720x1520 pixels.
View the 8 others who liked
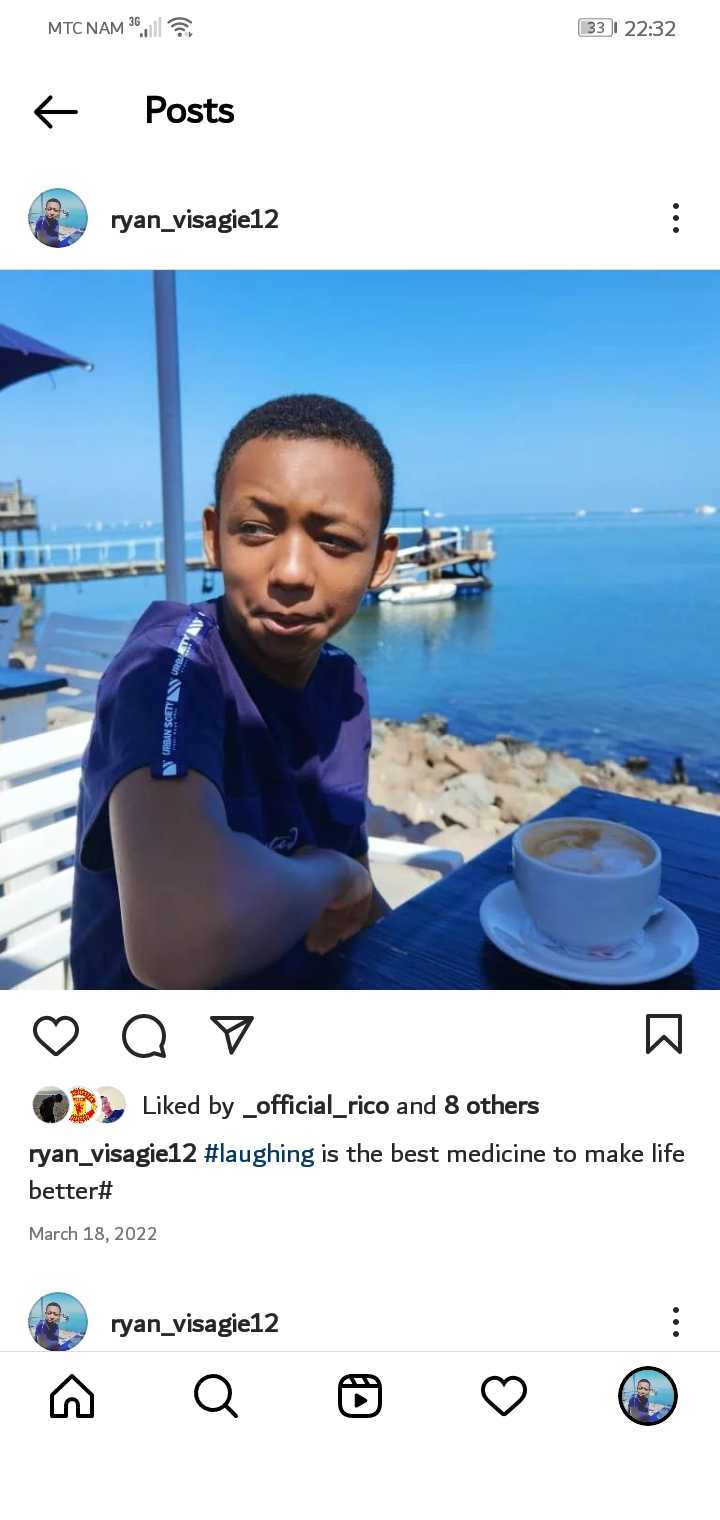491,1106
